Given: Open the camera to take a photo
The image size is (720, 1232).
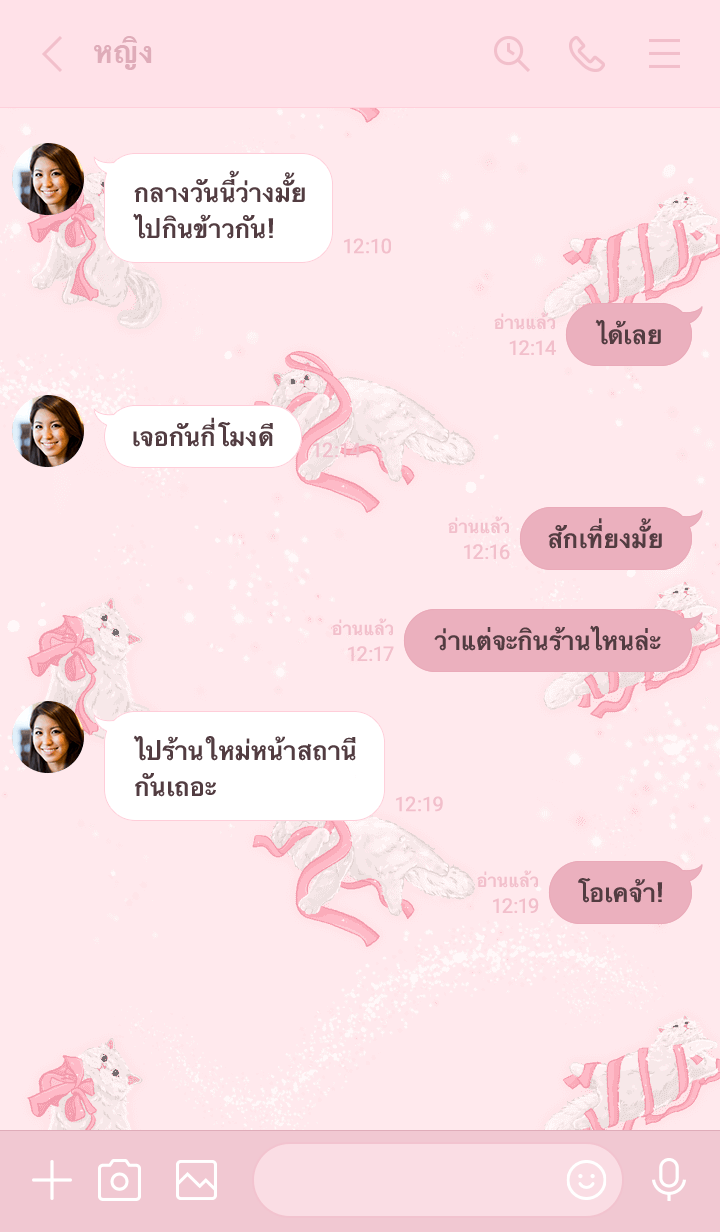Looking at the screenshot, I should pyautogui.click(x=120, y=1181).
